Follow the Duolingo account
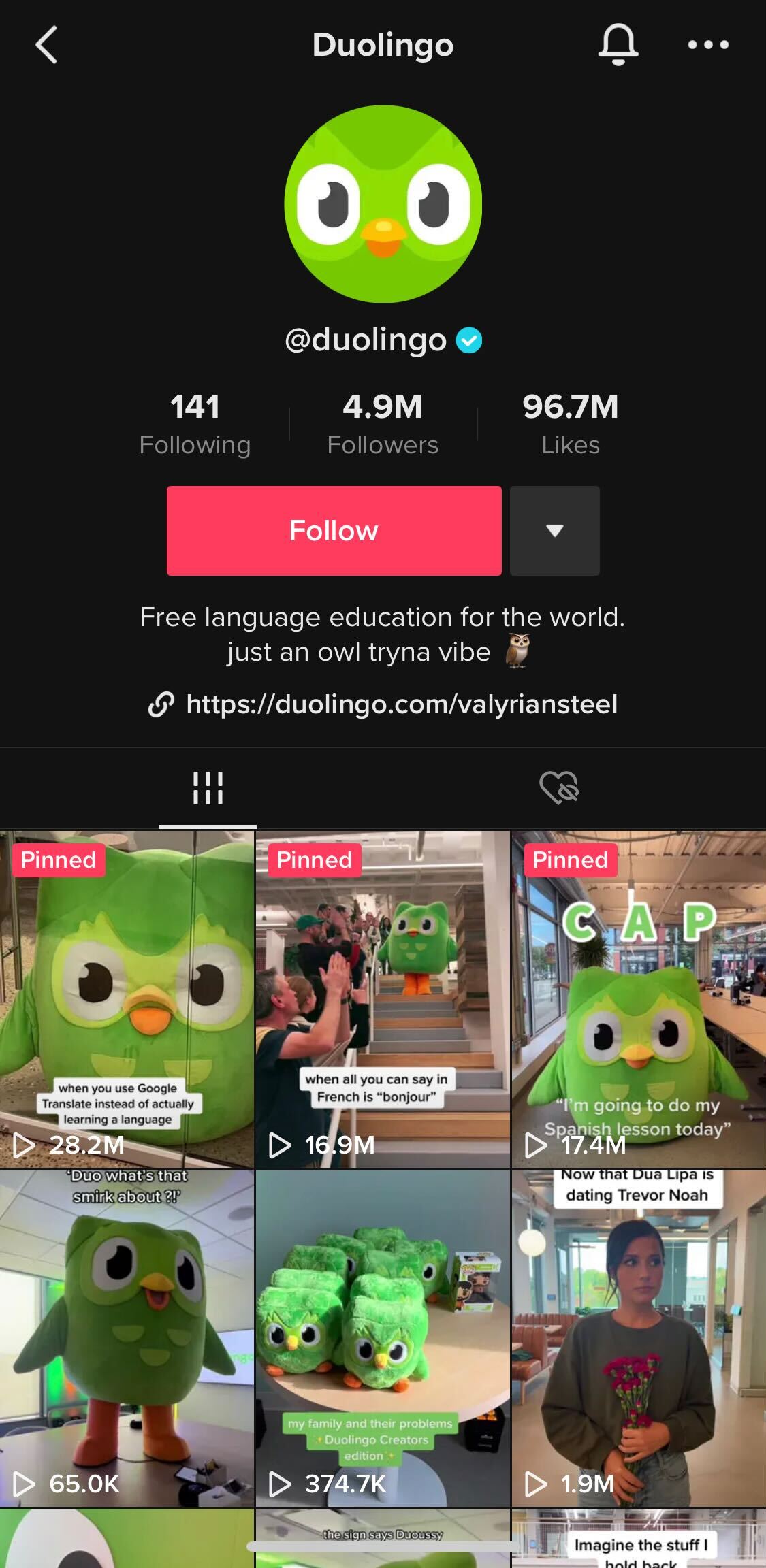Viewport: 766px width, 1568px height. coord(334,531)
